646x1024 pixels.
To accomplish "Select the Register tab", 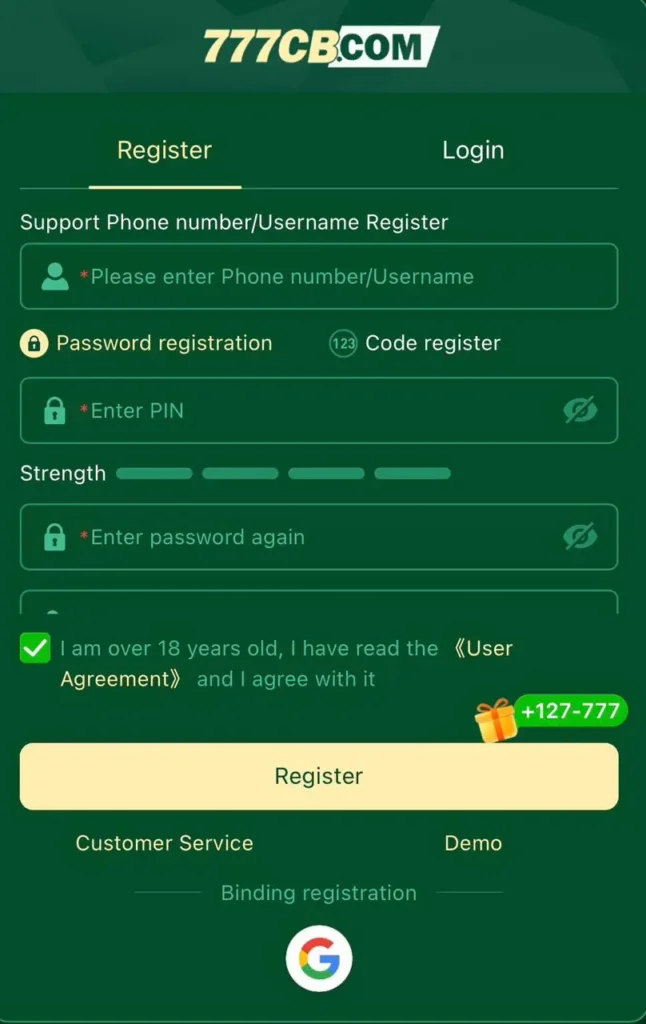I will tap(165, 151).
